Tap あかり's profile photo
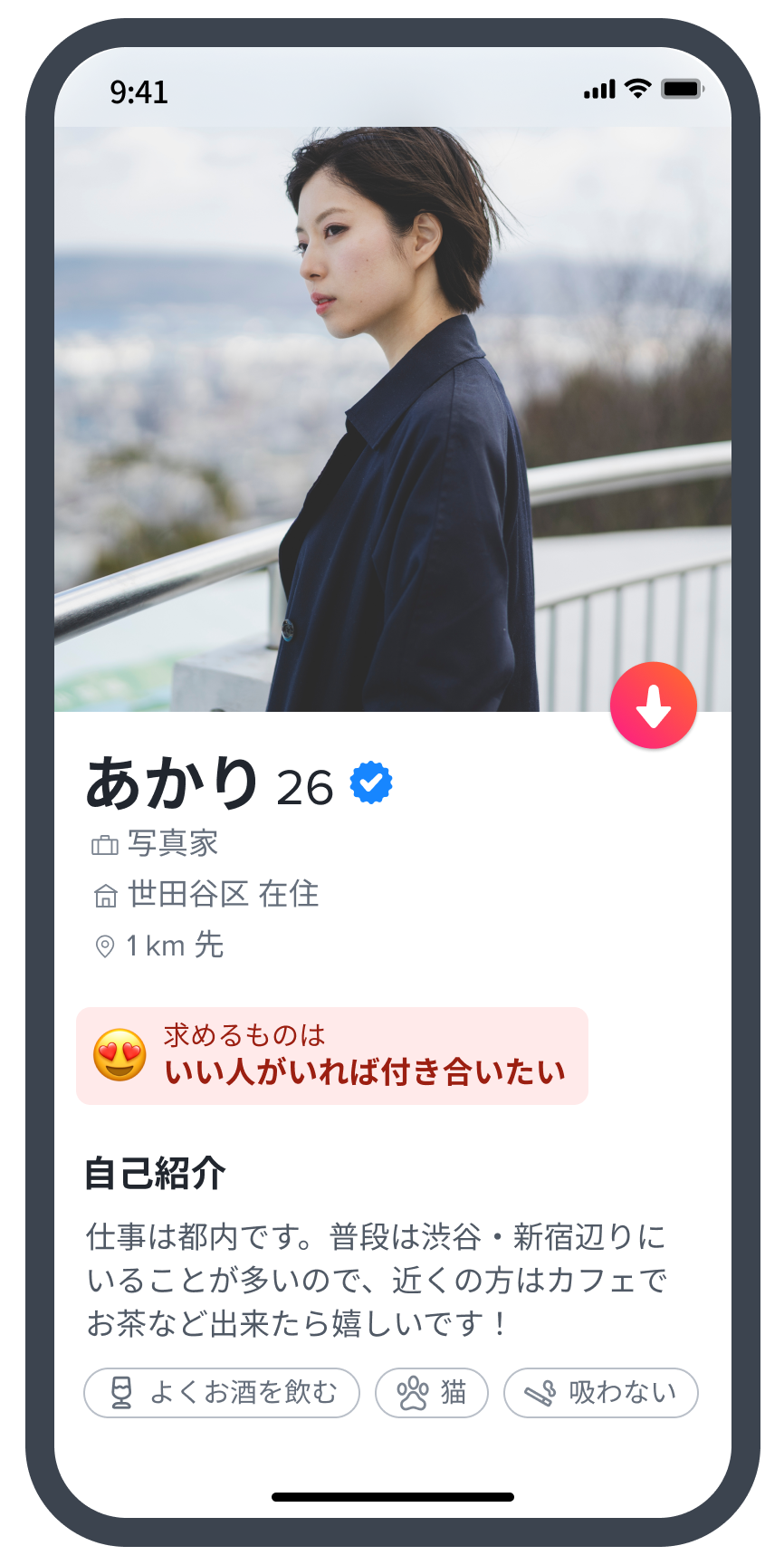The image size is (784, 1565). 392,418
